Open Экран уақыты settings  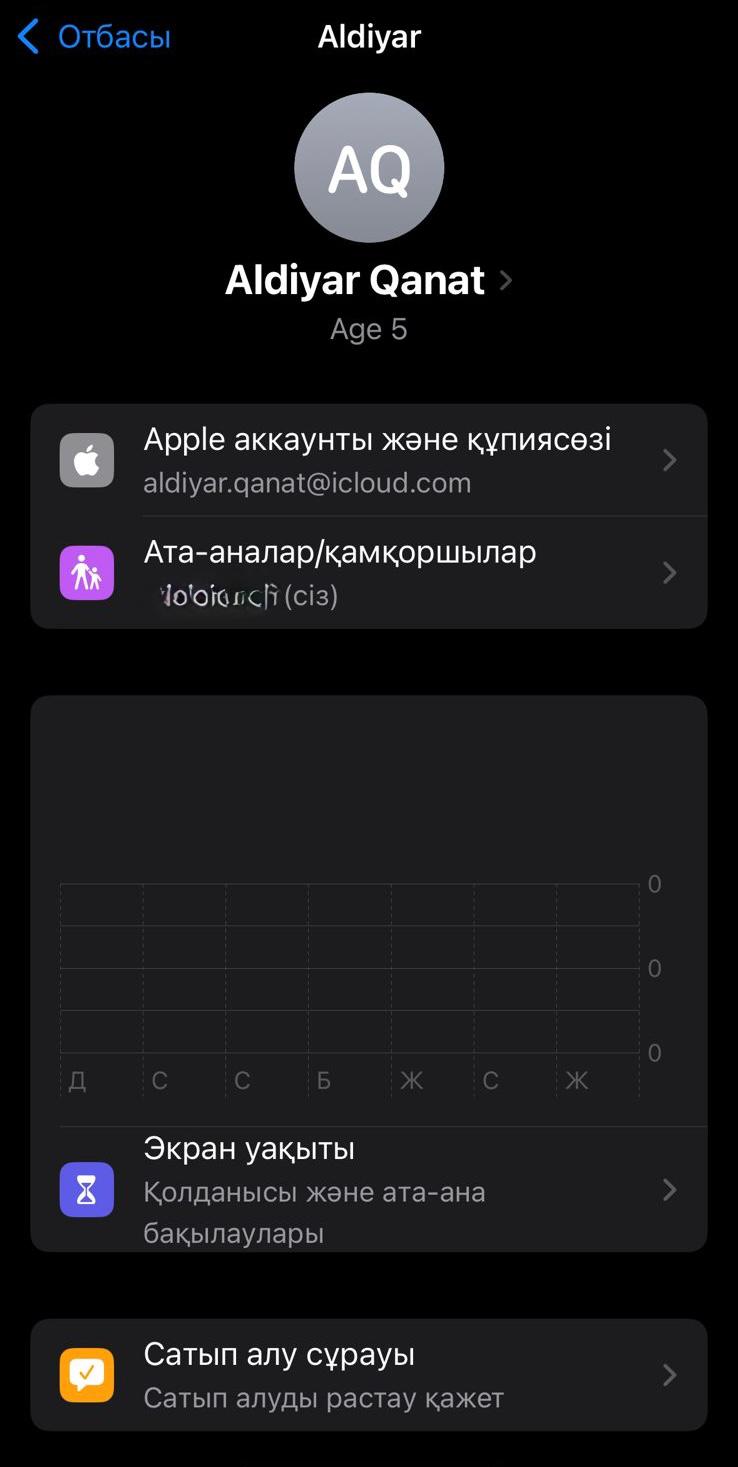pyautogui.click(x=369, y=1190)
